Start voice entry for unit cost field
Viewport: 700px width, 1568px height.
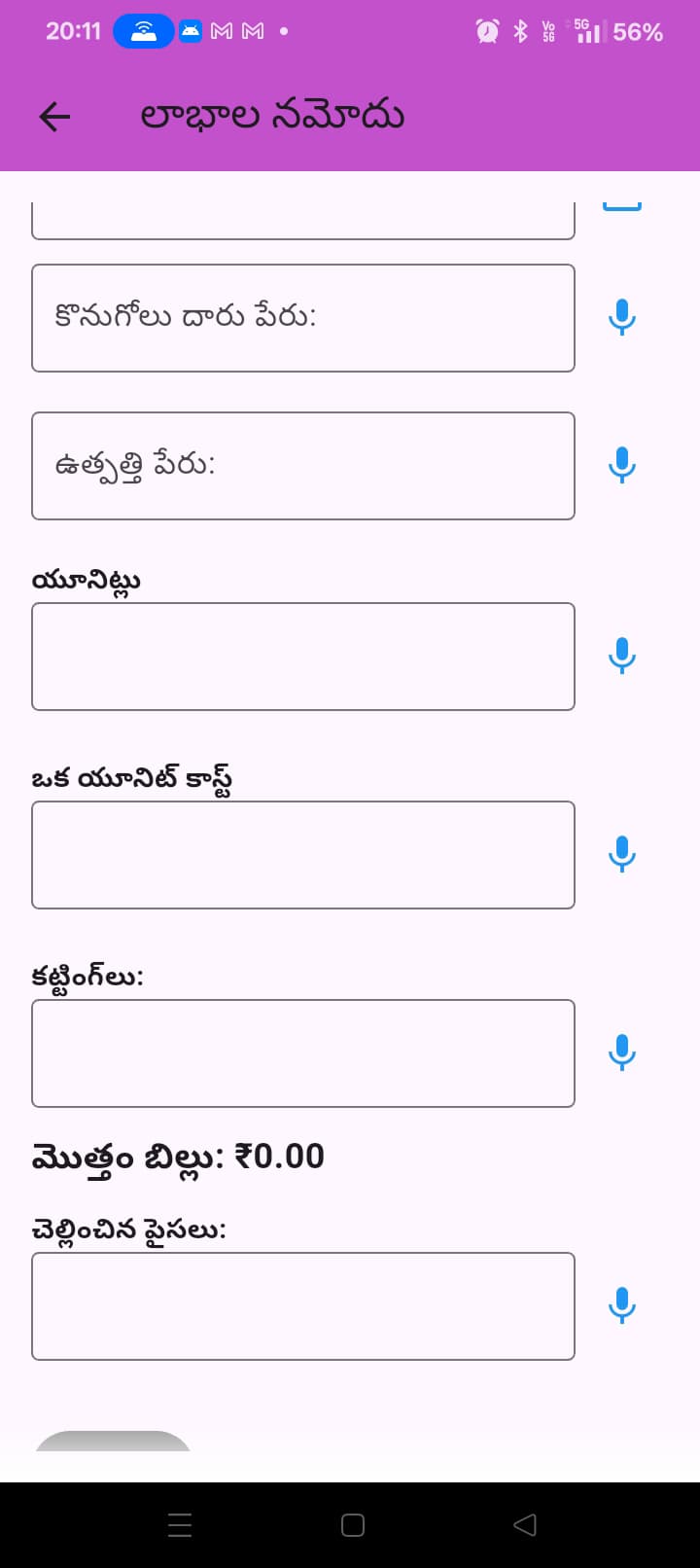(621, 854)
